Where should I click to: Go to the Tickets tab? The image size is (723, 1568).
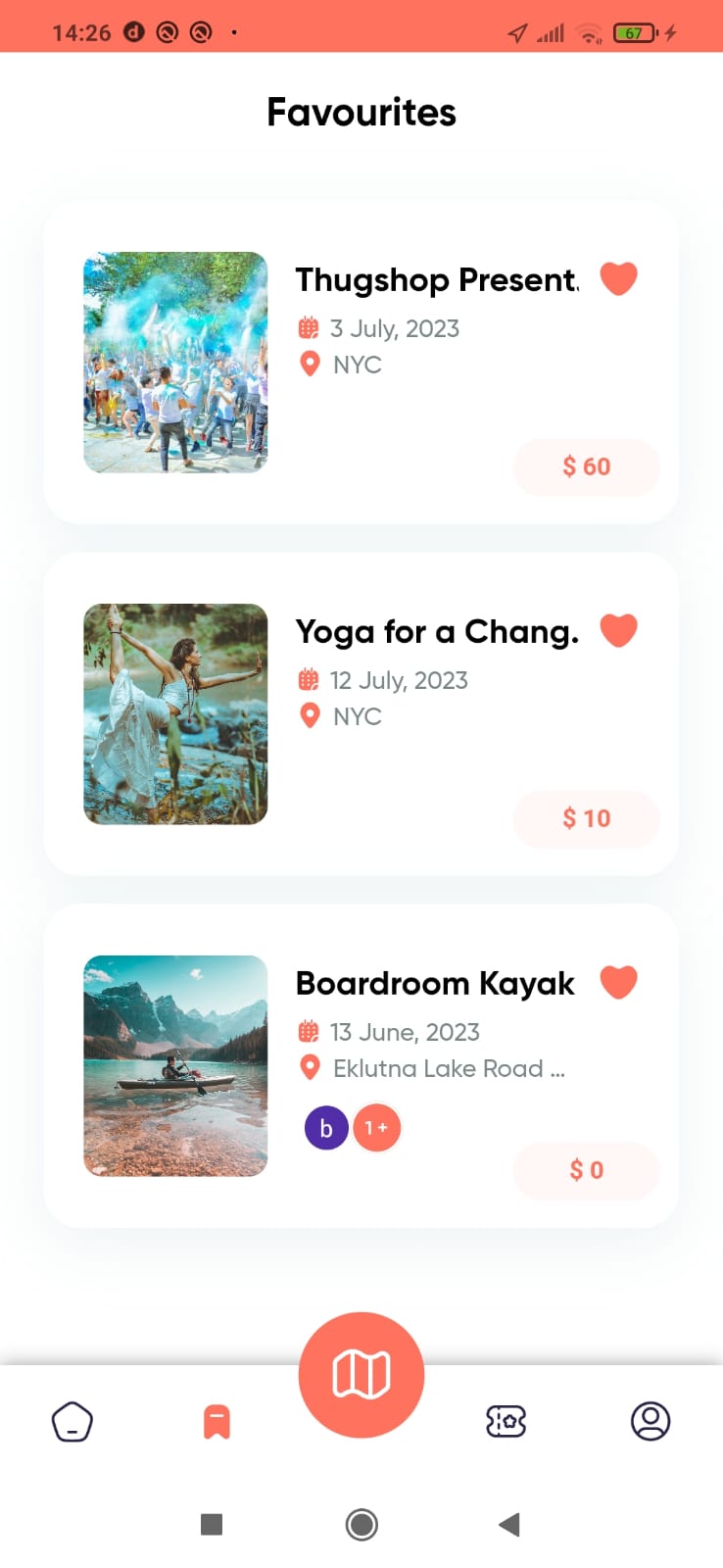(x=506, y=1421)
